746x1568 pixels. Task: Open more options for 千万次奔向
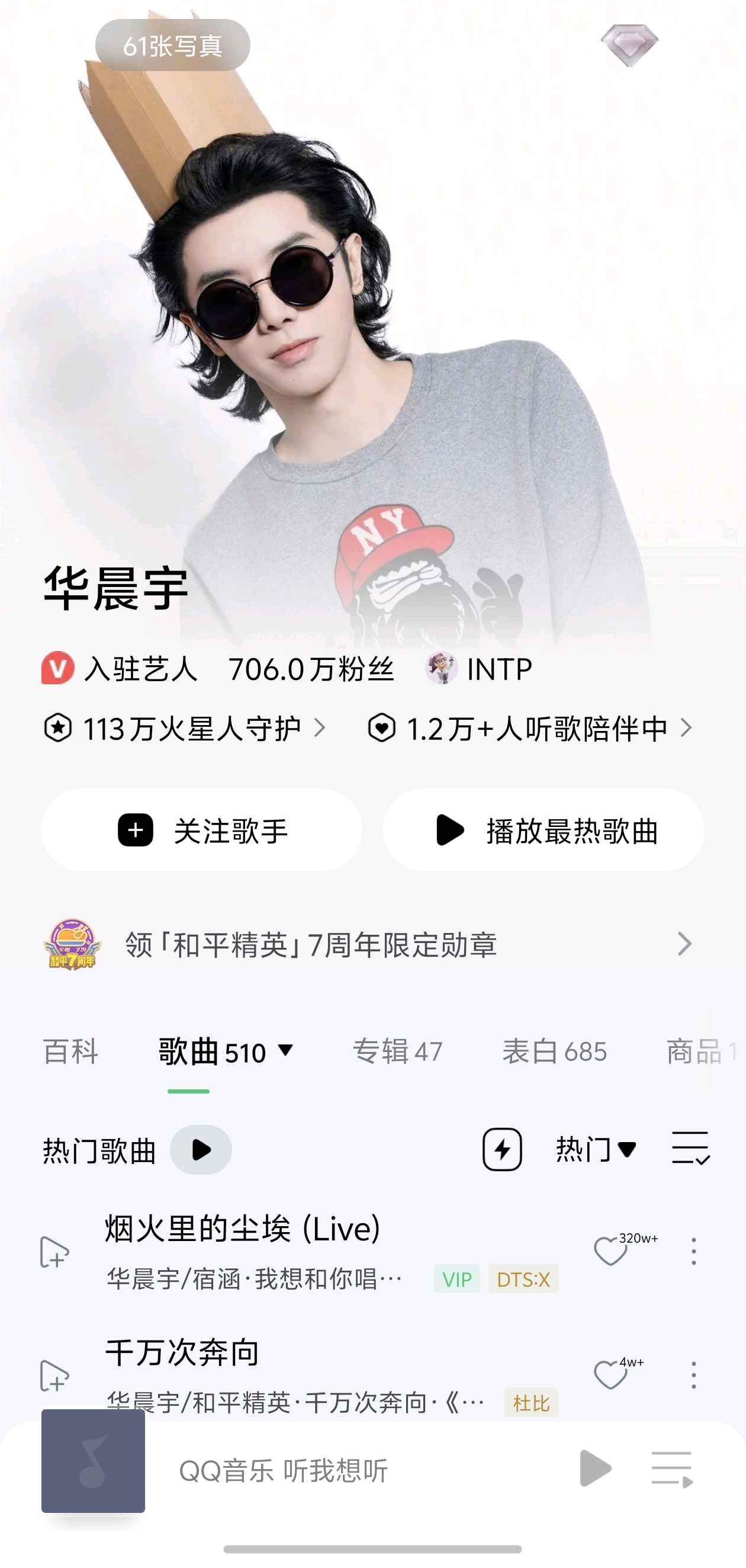pyautogui.click(x=694, y=1375)
